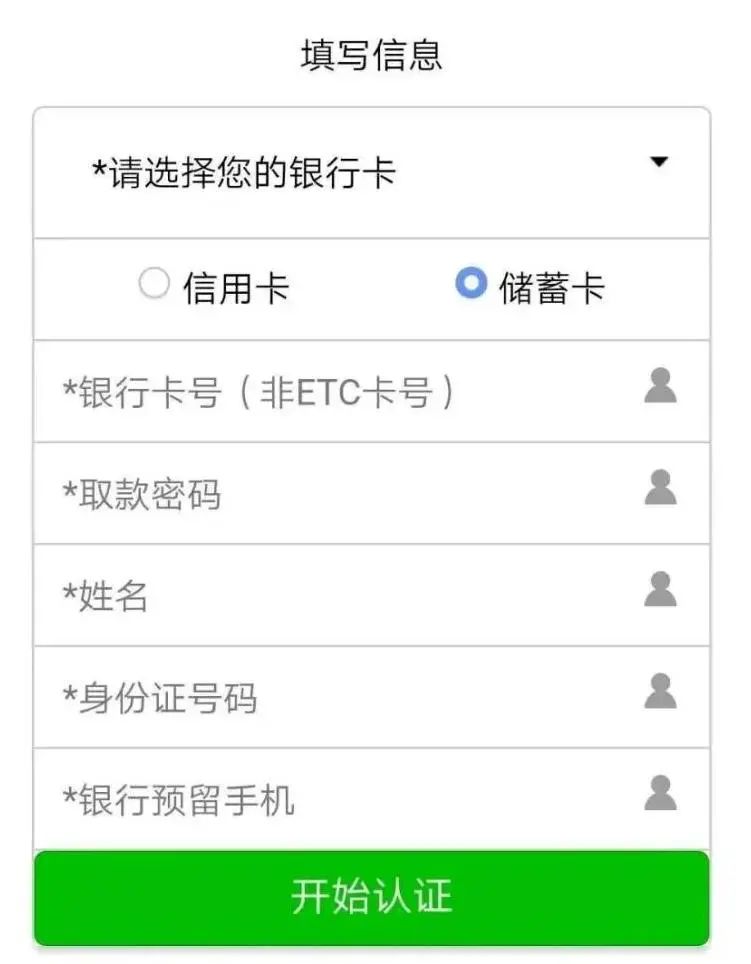
Task: Open the 请选择您的银行卡 dropdown
Action: point(371,173)
